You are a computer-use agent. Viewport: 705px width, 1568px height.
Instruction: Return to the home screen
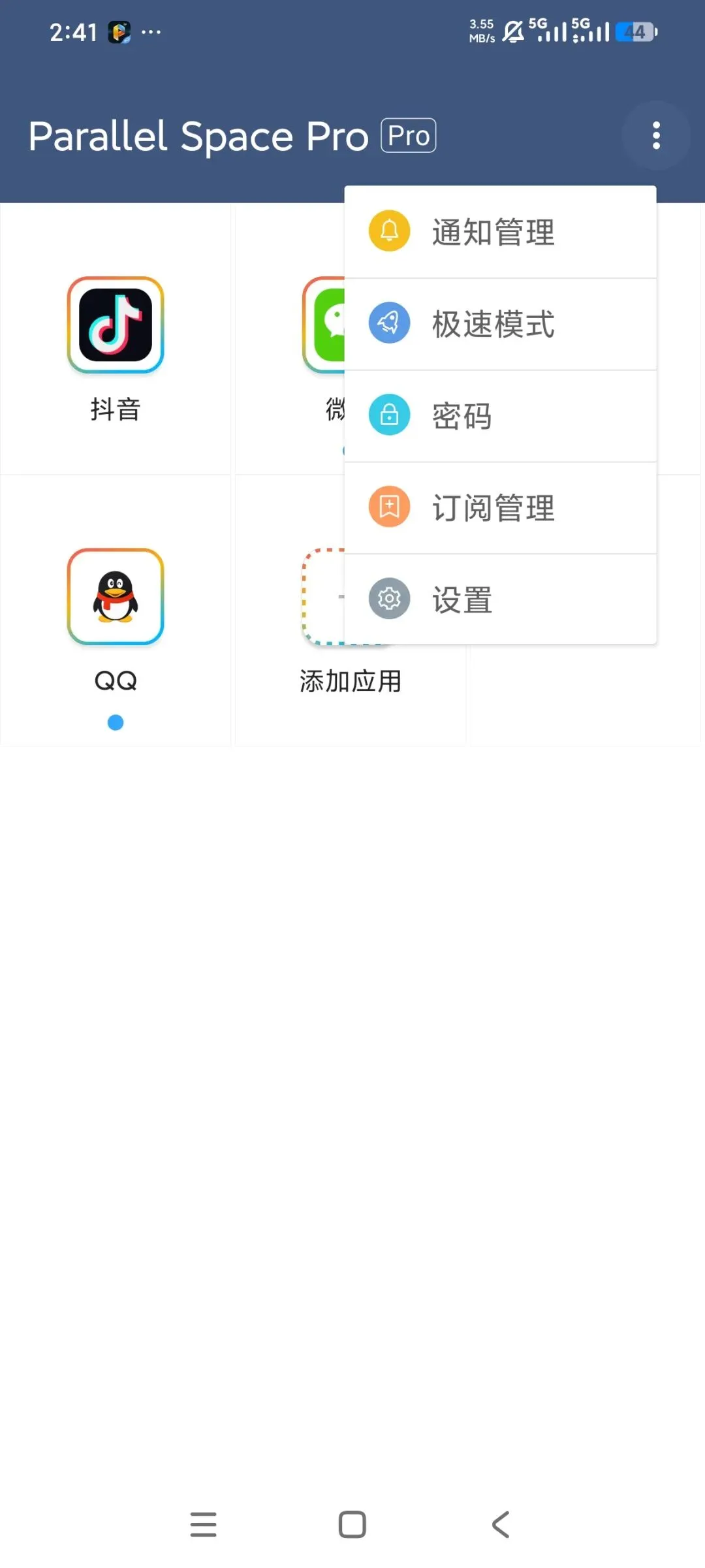352,1525
